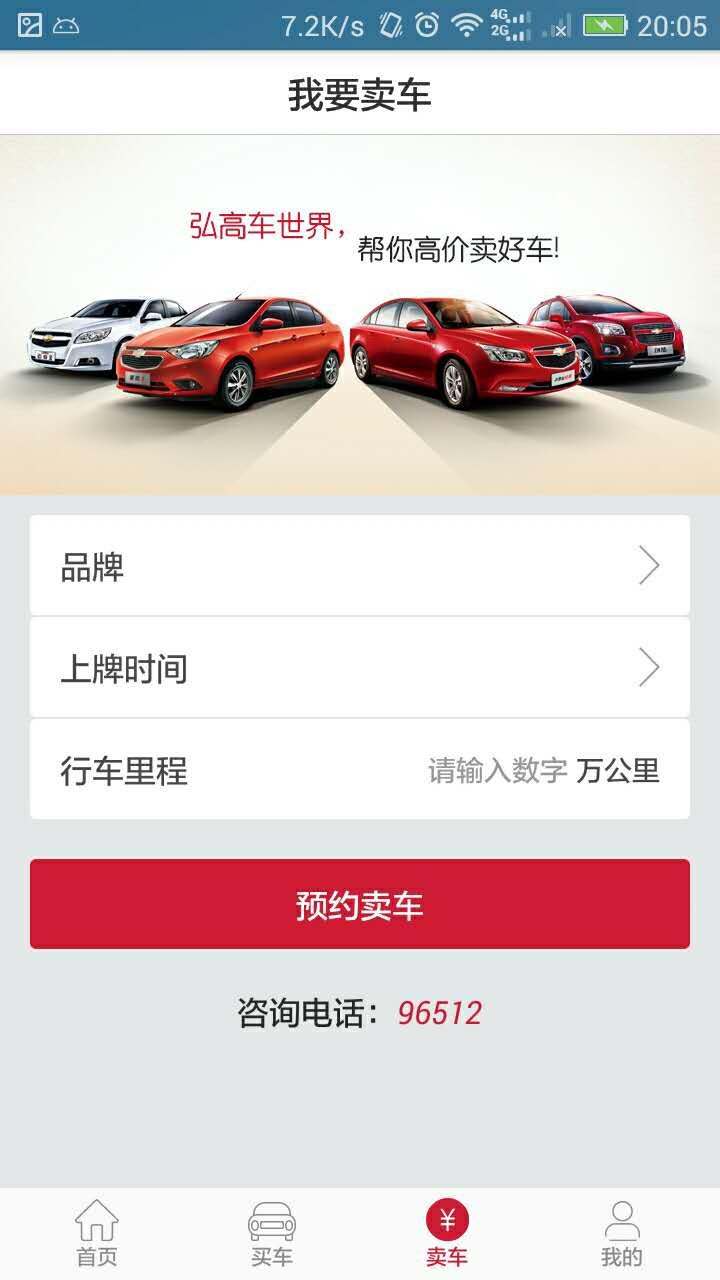
Task: Click the 请输入数字 mileage input field
Action: tap(497, 769)
